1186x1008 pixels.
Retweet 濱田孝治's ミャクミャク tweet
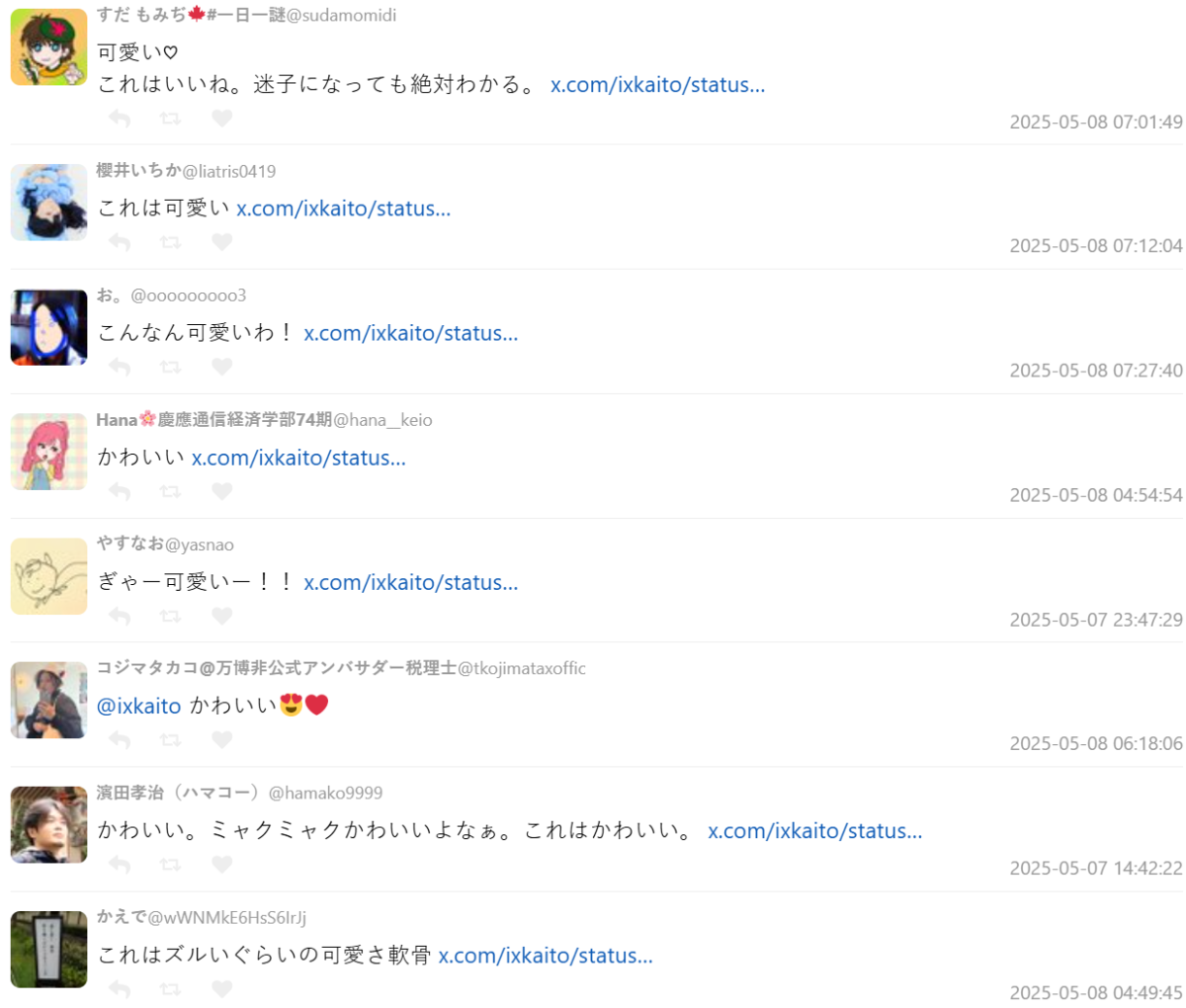170,865
